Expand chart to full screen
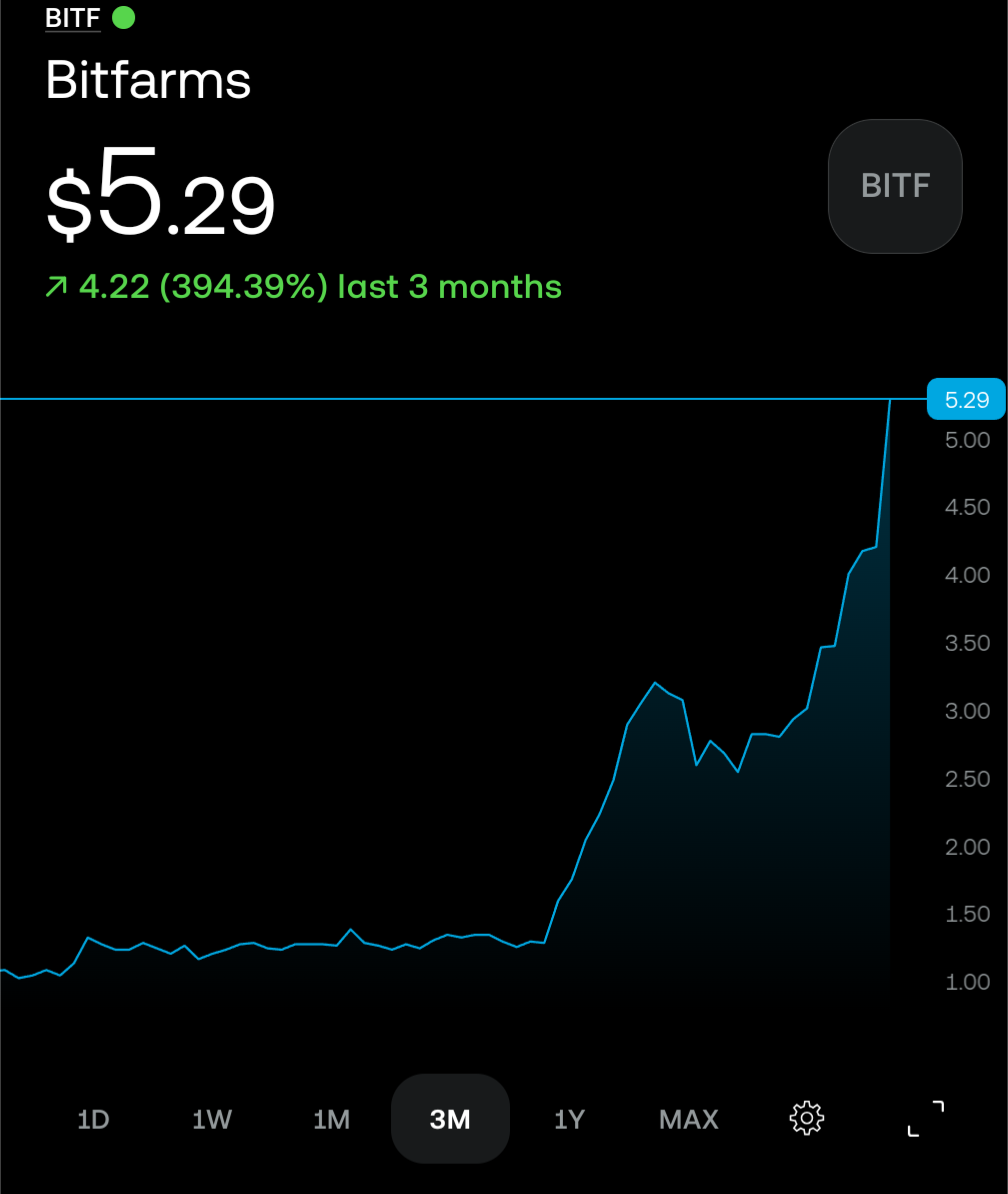Screen dimensions: 1008x1194 [x=925, y=1118]
